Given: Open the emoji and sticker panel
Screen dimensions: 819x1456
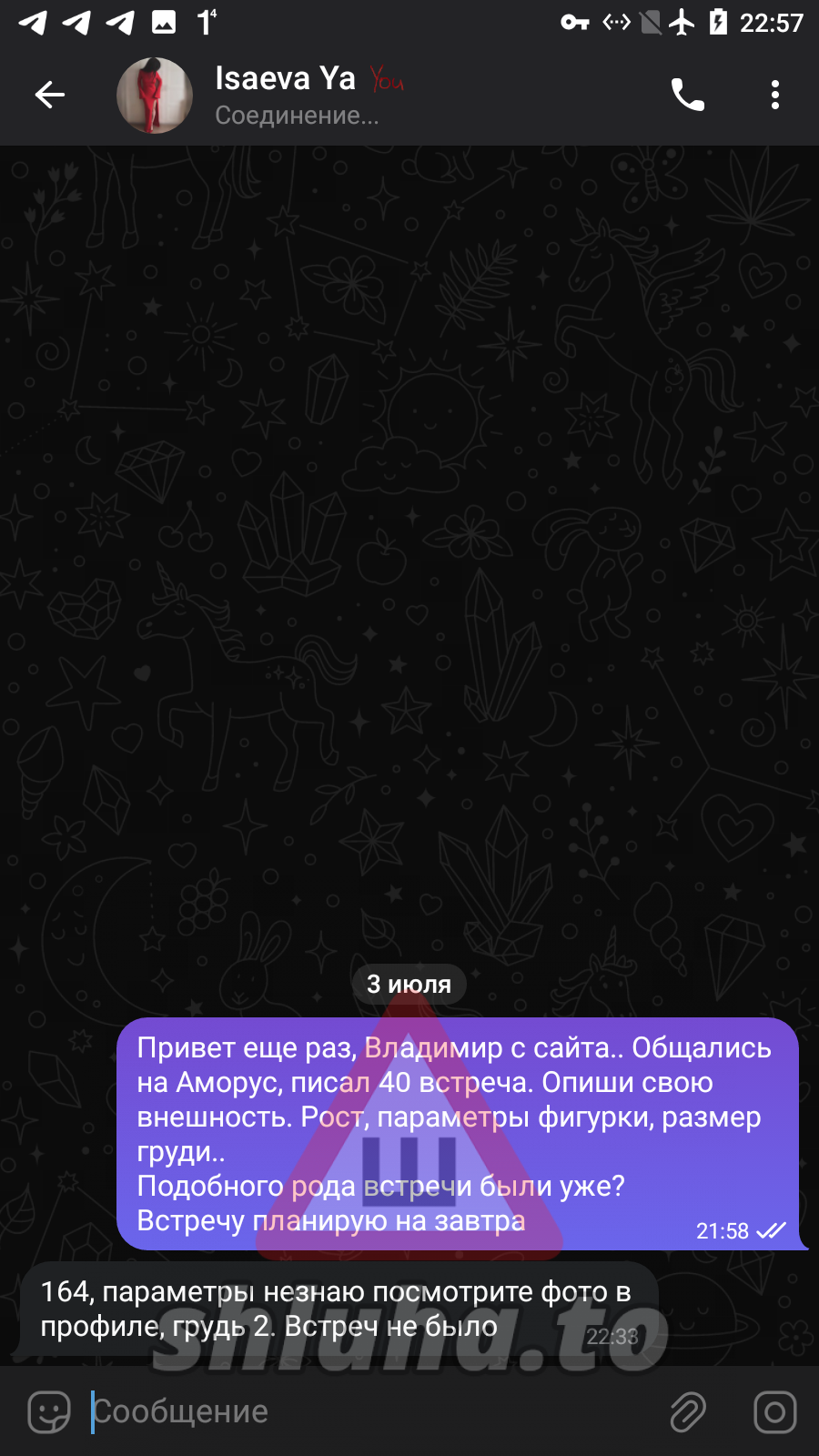Looking at the screenshot, I should tap(49, 1412).
